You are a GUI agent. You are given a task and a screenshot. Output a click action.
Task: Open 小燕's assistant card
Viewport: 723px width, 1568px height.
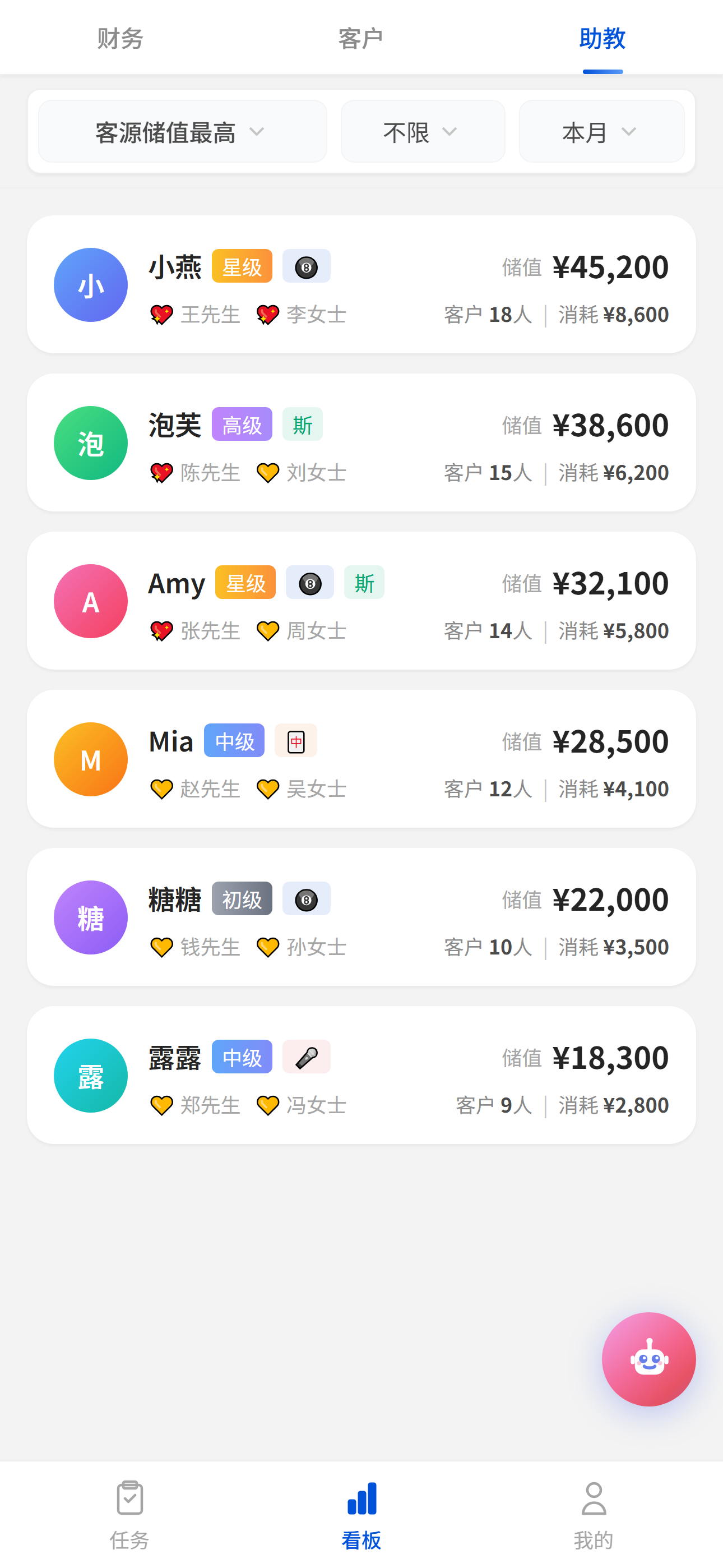pyautogui.click(x=361, y=284)
